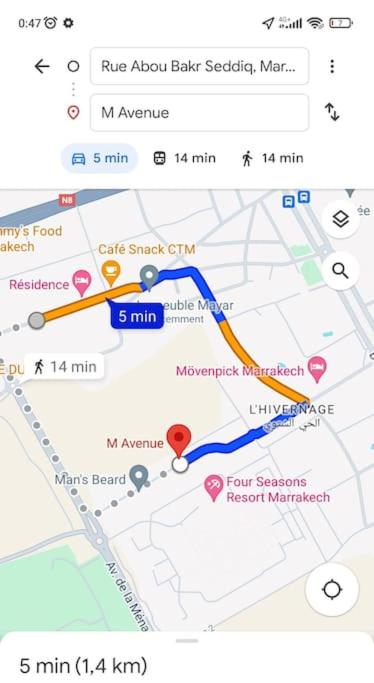Swap start and destination

coord(332,112)
